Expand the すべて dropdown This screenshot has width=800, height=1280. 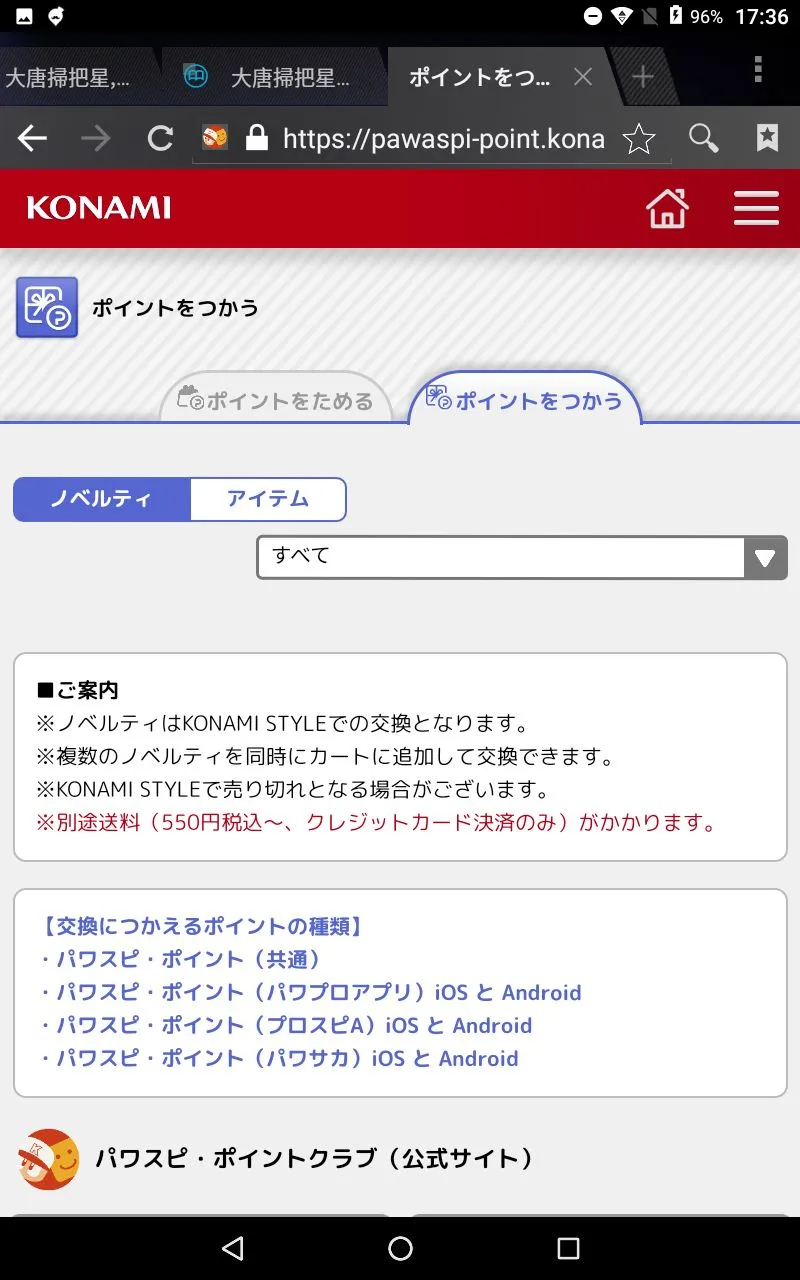[521, 557]
